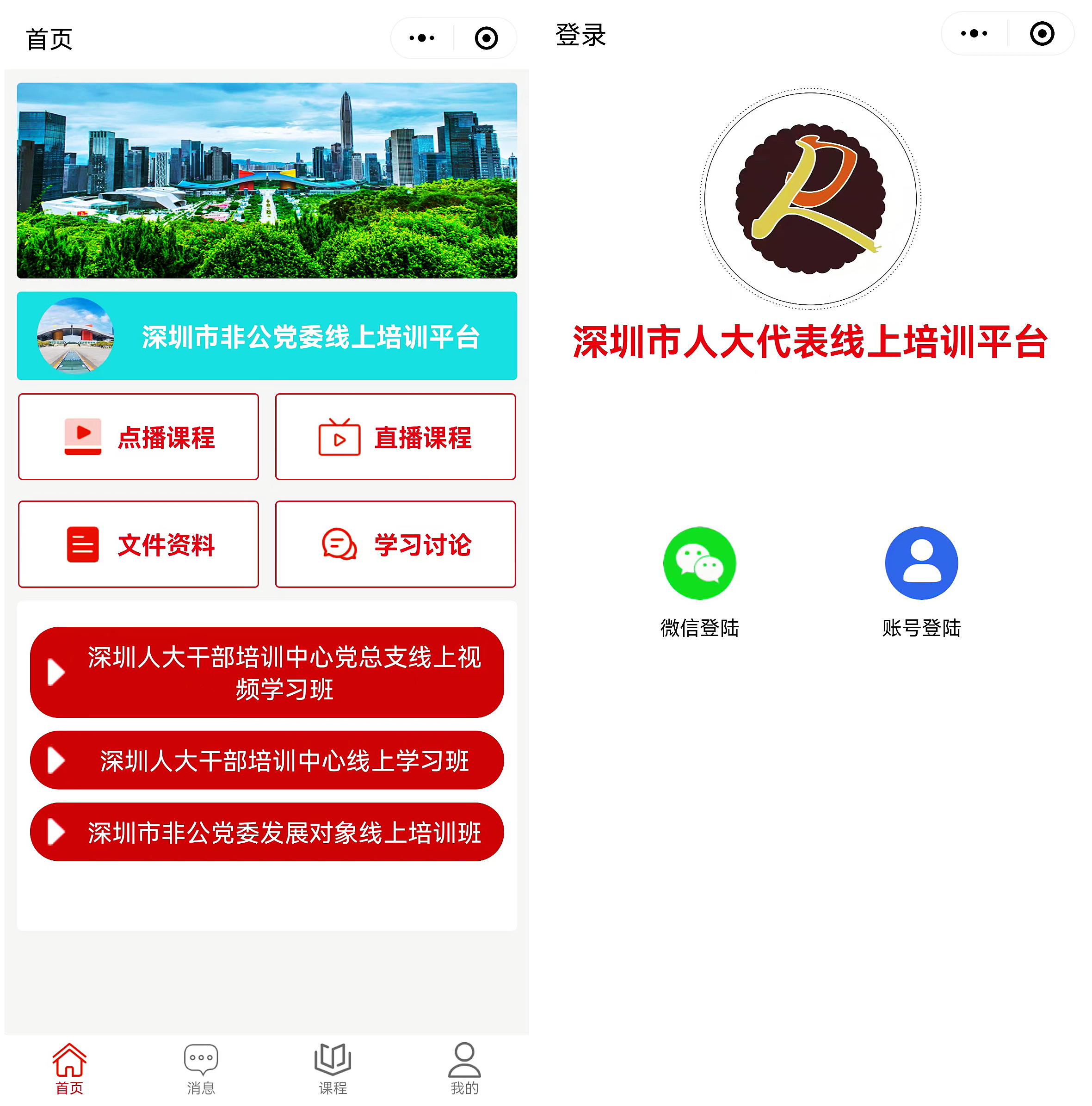The image size is (1092, 1106).
Task: Switch to the 消息 messages tab
Action: click(x=200, y=1068)
